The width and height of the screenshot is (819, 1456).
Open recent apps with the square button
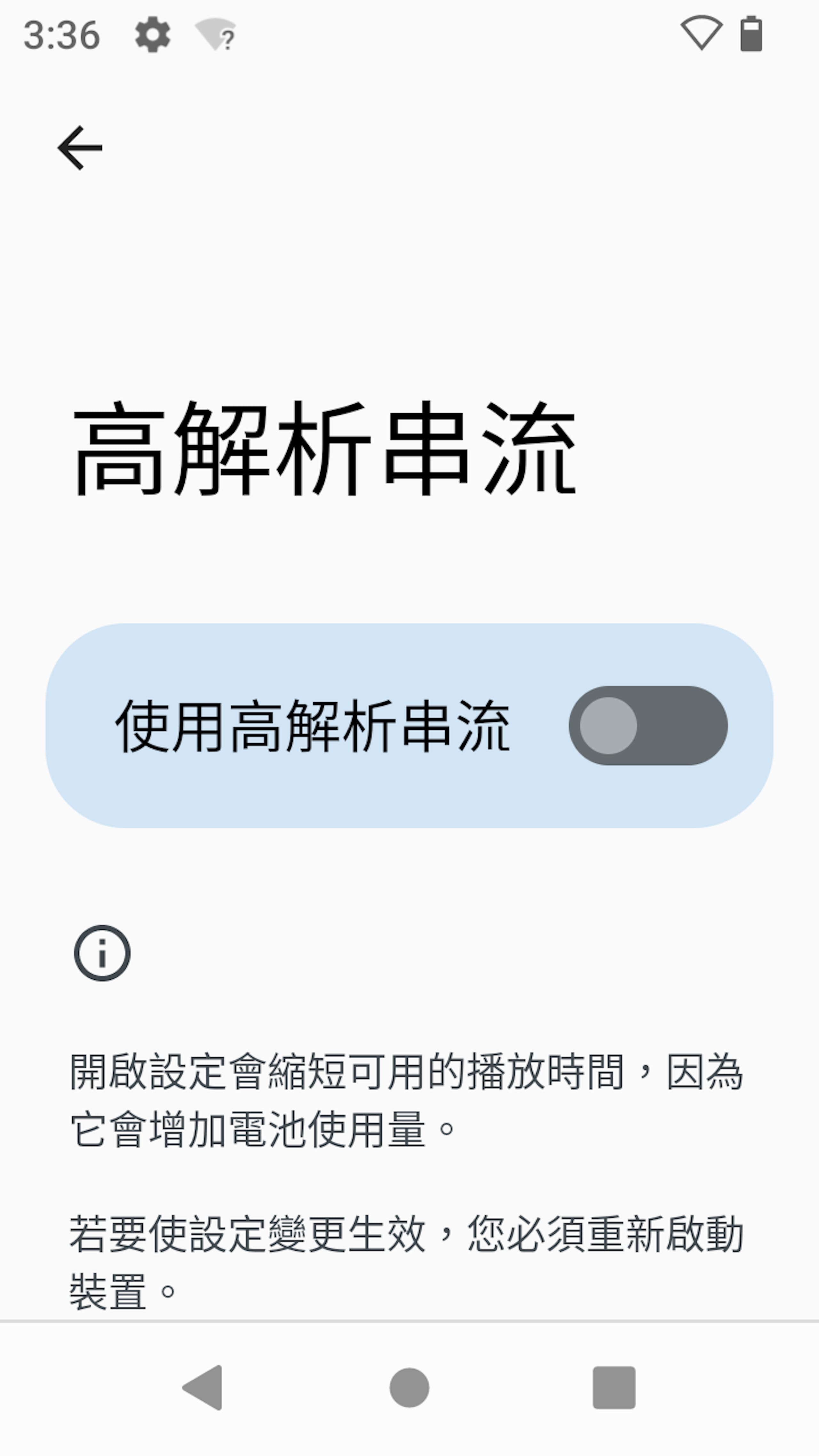(x=614, y=1388)
